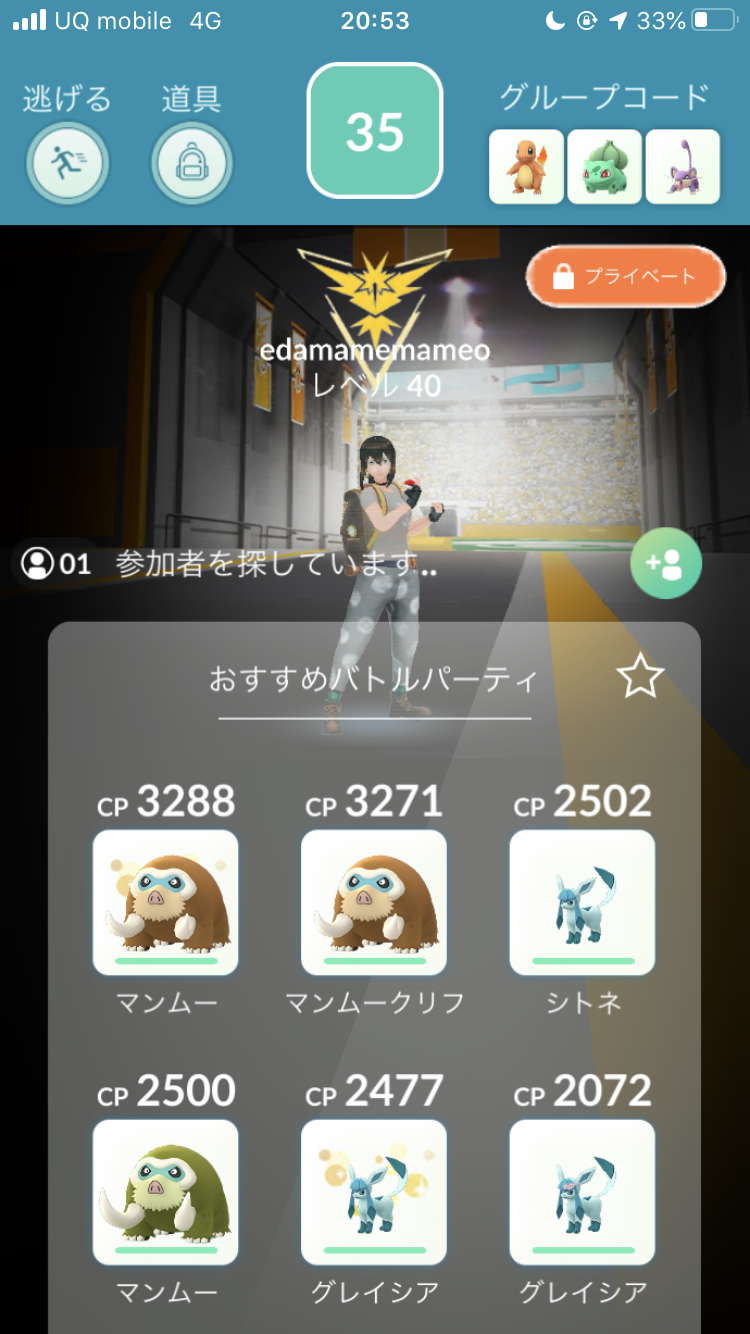The height and width of the screenshot is (1334, 750).
Task: Select the CP 2500 green マンムー
Action: point(166,1192)
